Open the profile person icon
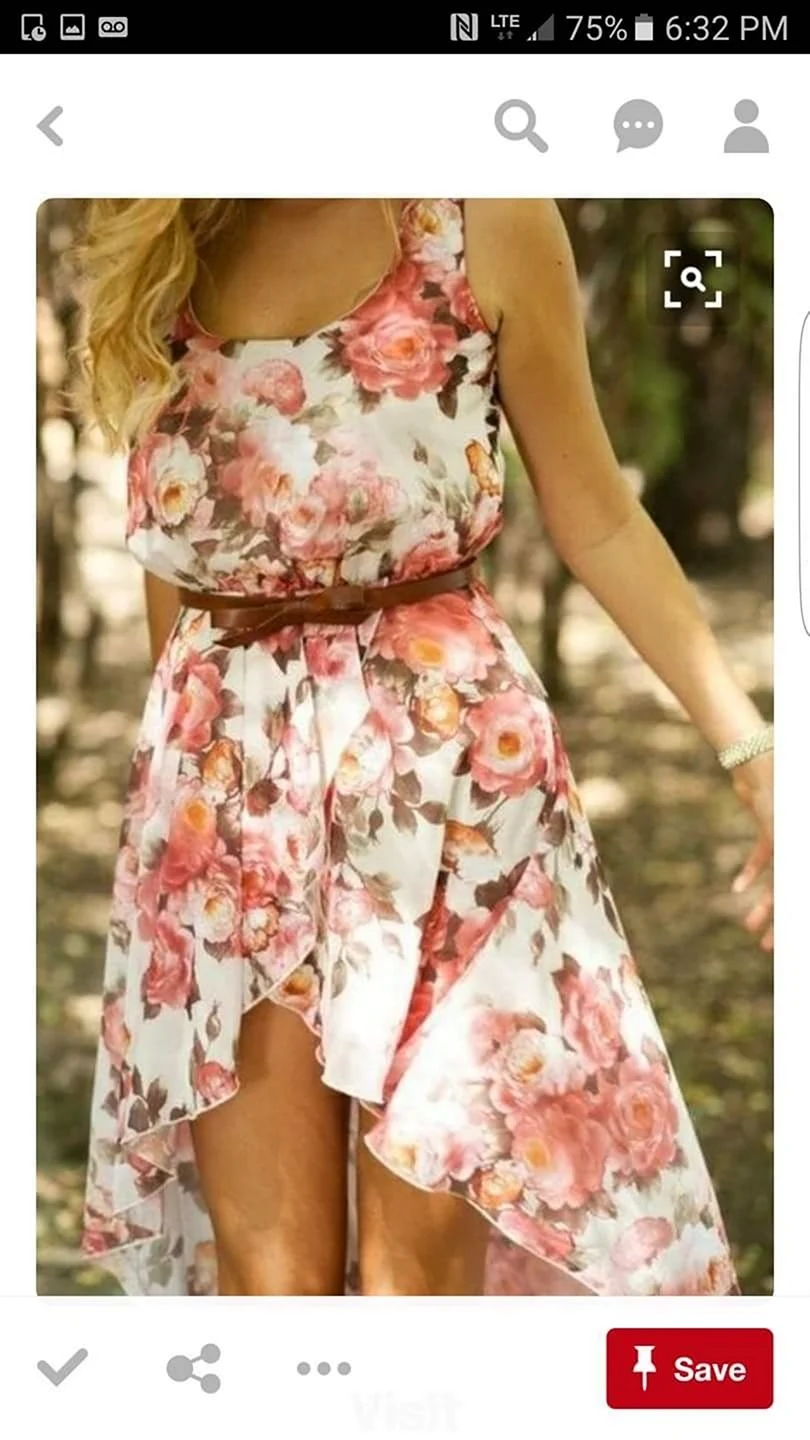The height and width of the screenshot is (1440, 810). [746, 126]
